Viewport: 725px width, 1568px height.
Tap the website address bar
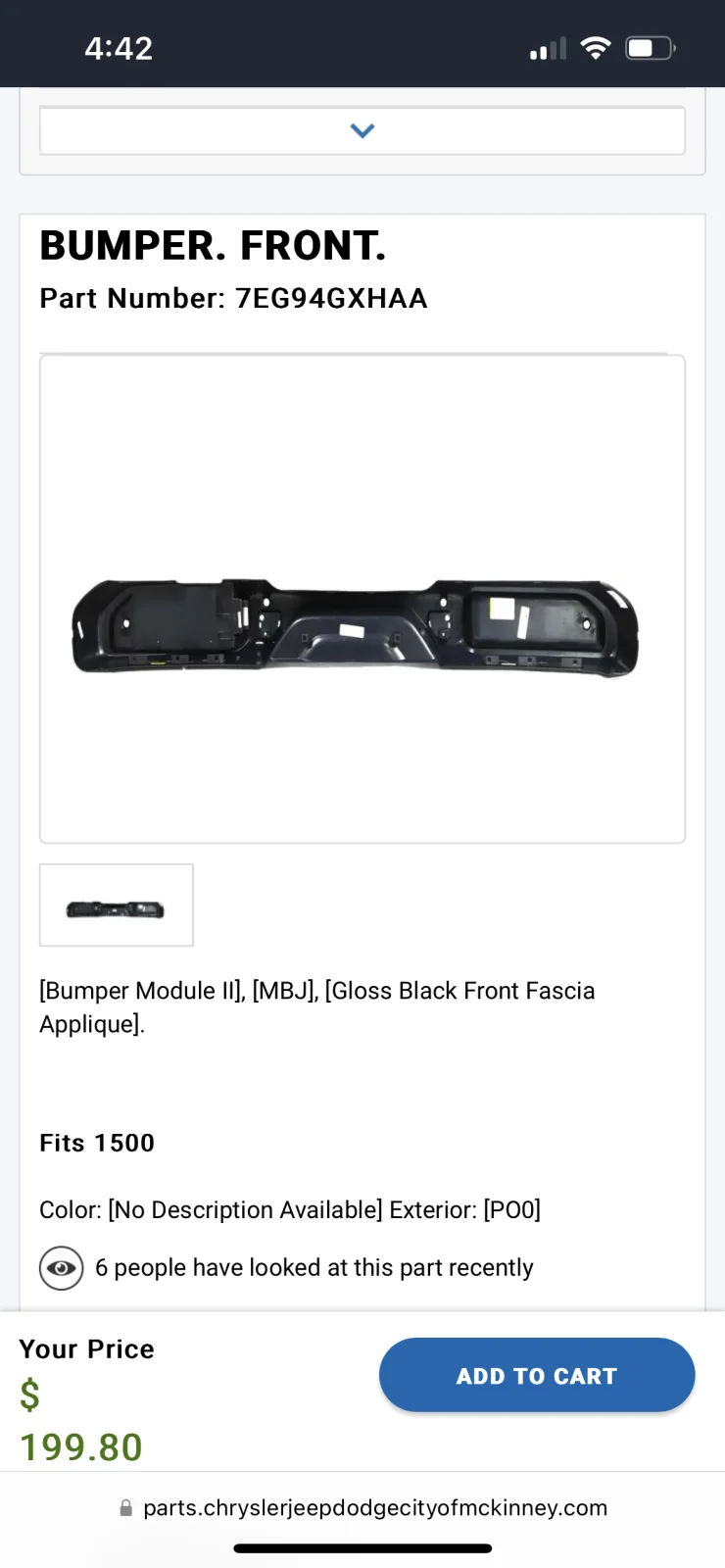373,1508
